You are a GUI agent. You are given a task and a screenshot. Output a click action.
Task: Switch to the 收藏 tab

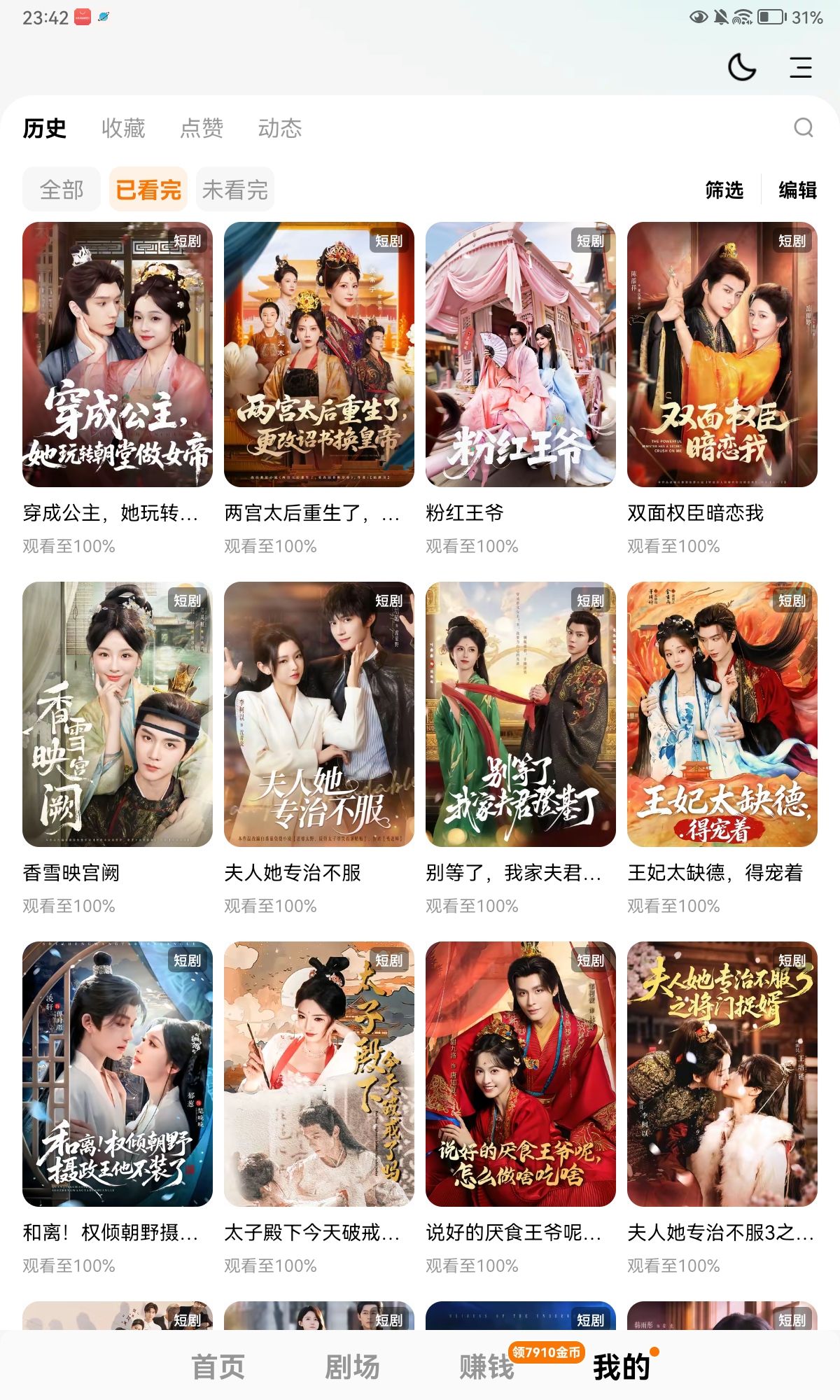123,128
